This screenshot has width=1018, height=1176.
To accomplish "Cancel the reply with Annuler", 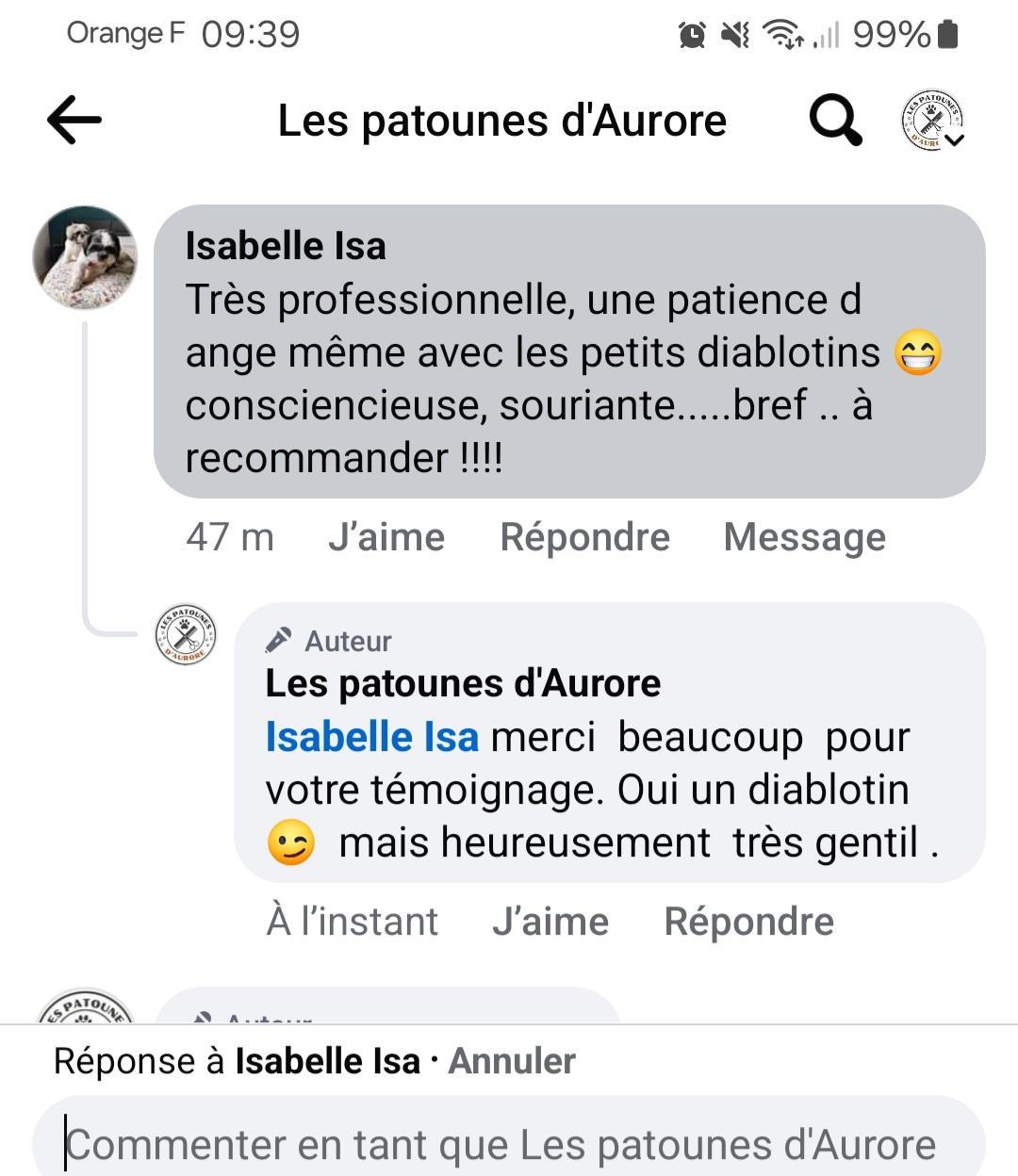I will point(511,1061).
